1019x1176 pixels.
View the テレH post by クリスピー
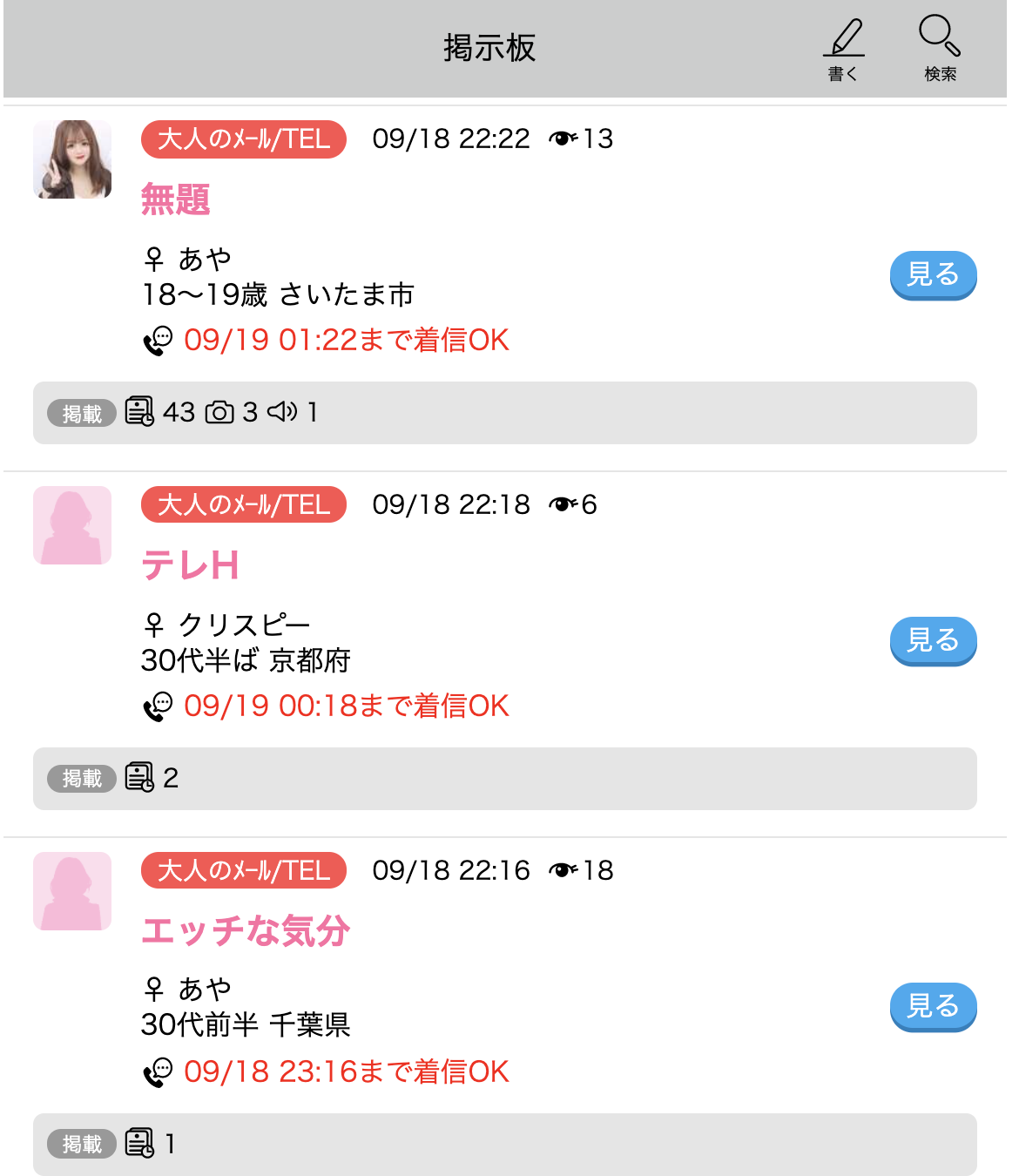coord(933,641)
